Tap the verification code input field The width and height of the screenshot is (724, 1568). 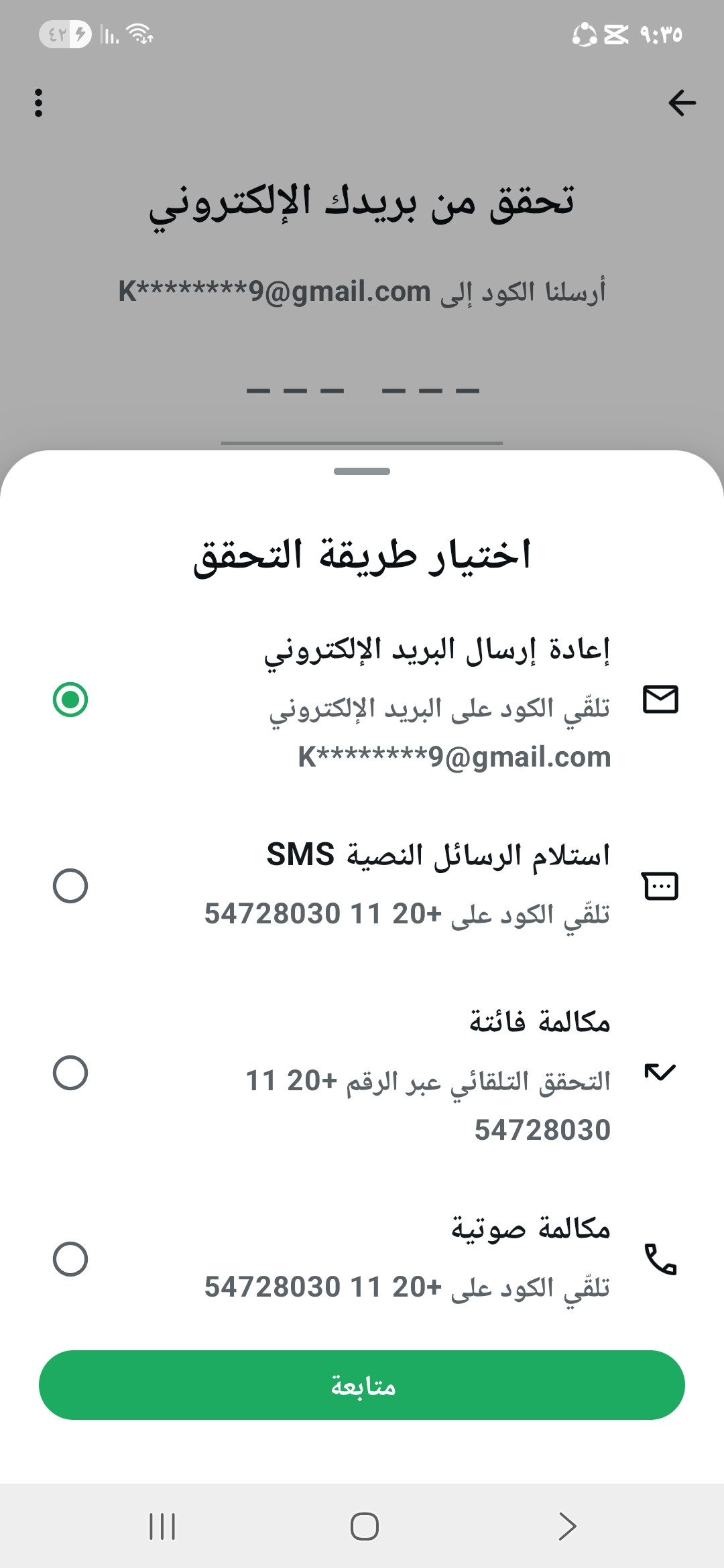(362, 402)
